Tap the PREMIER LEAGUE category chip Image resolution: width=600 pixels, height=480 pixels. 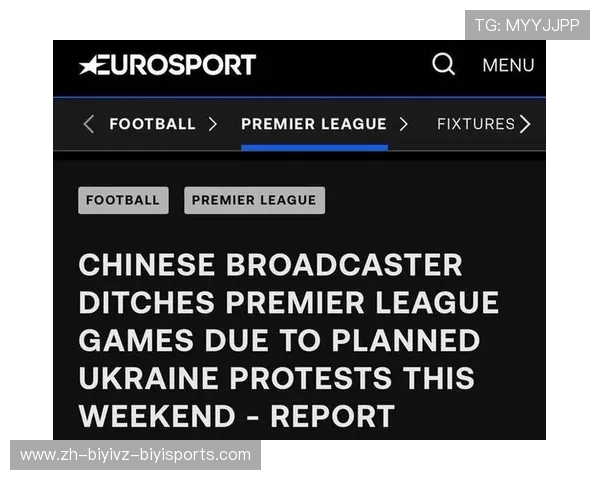tap(254, 200)
